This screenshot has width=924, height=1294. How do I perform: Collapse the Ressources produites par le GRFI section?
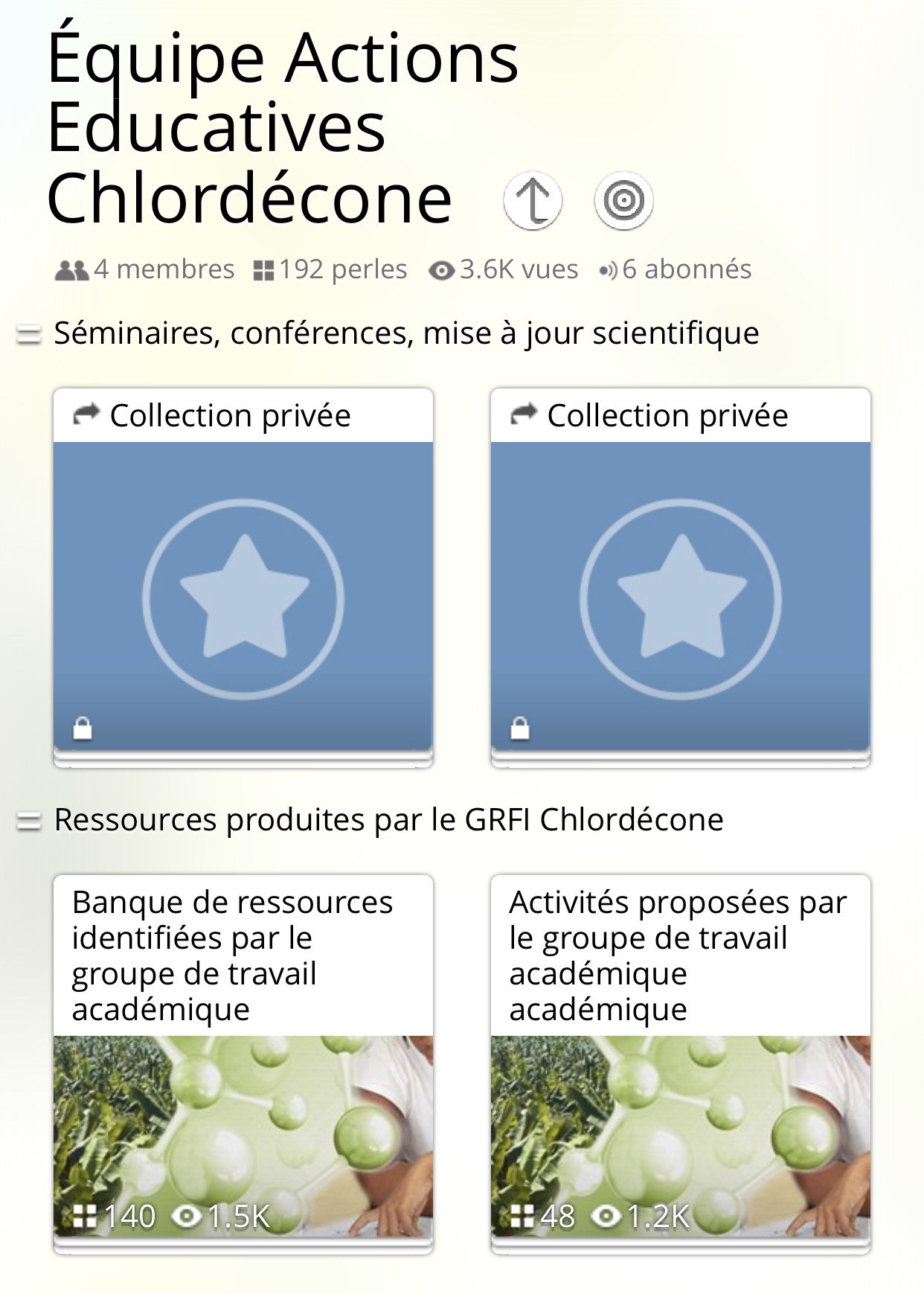(x=29, y=821)
